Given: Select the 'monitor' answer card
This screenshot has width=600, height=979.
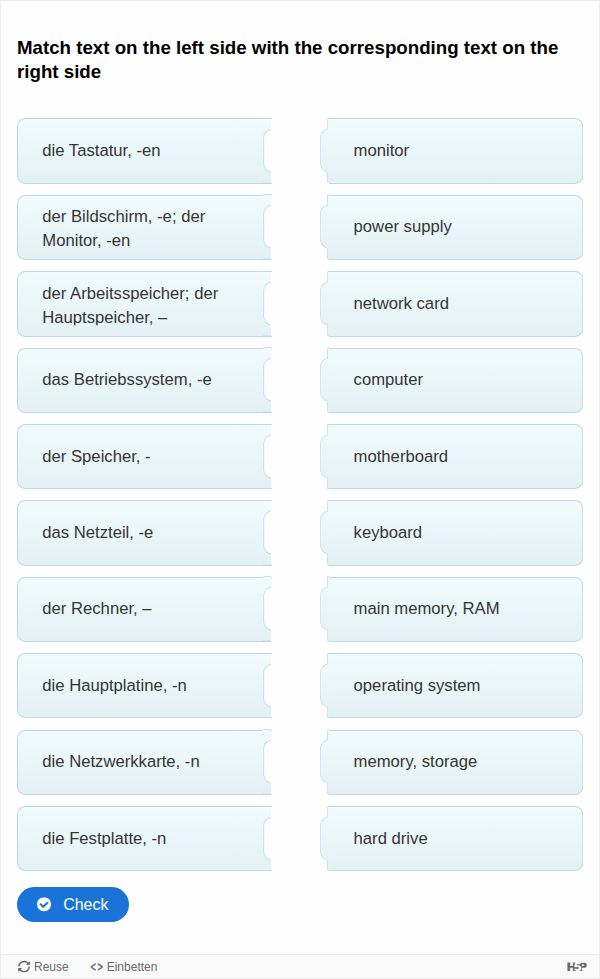Looking at the screenshot, I should pyautogui.click(x=454, y=151).
